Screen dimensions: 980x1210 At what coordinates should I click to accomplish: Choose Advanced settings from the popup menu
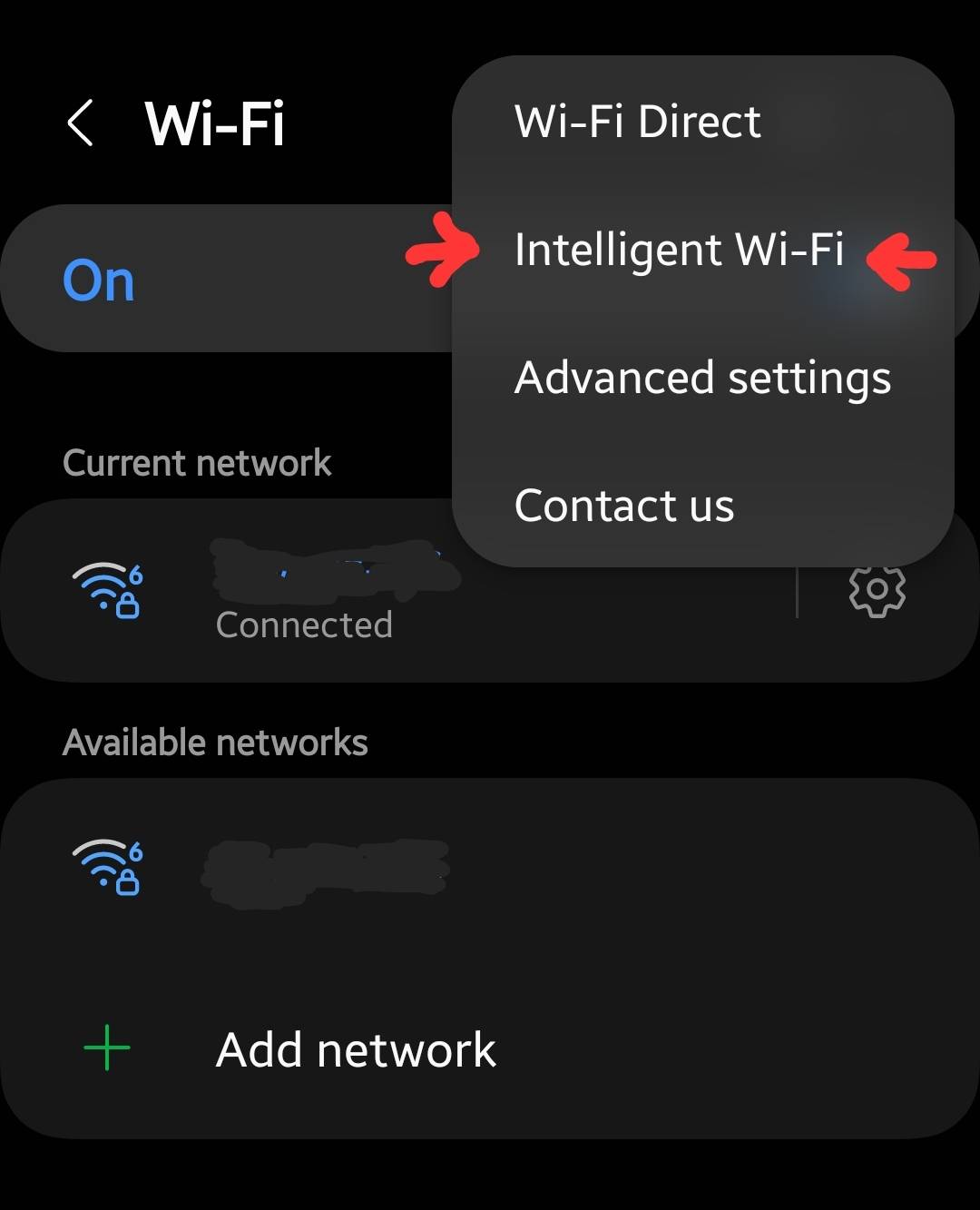[x=701, y=378]
